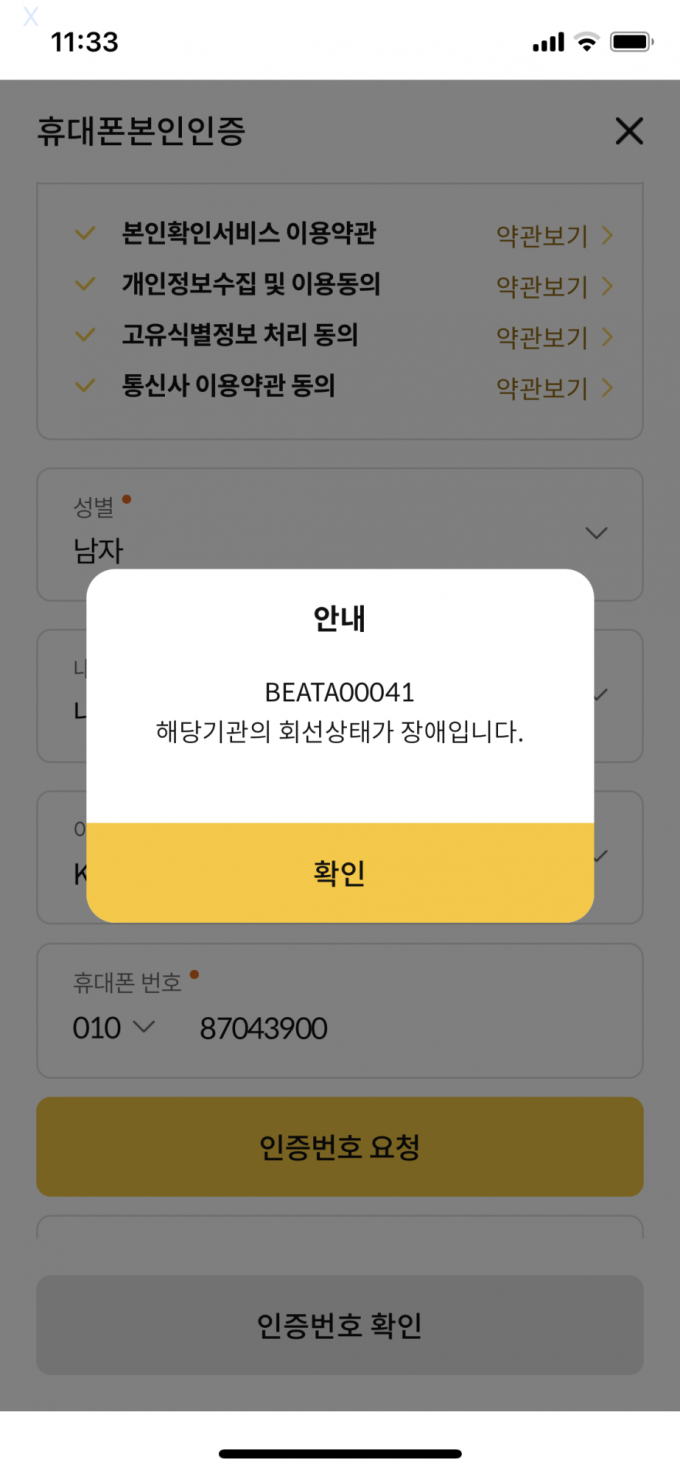Request code with 인증번호 요청

340,1147
